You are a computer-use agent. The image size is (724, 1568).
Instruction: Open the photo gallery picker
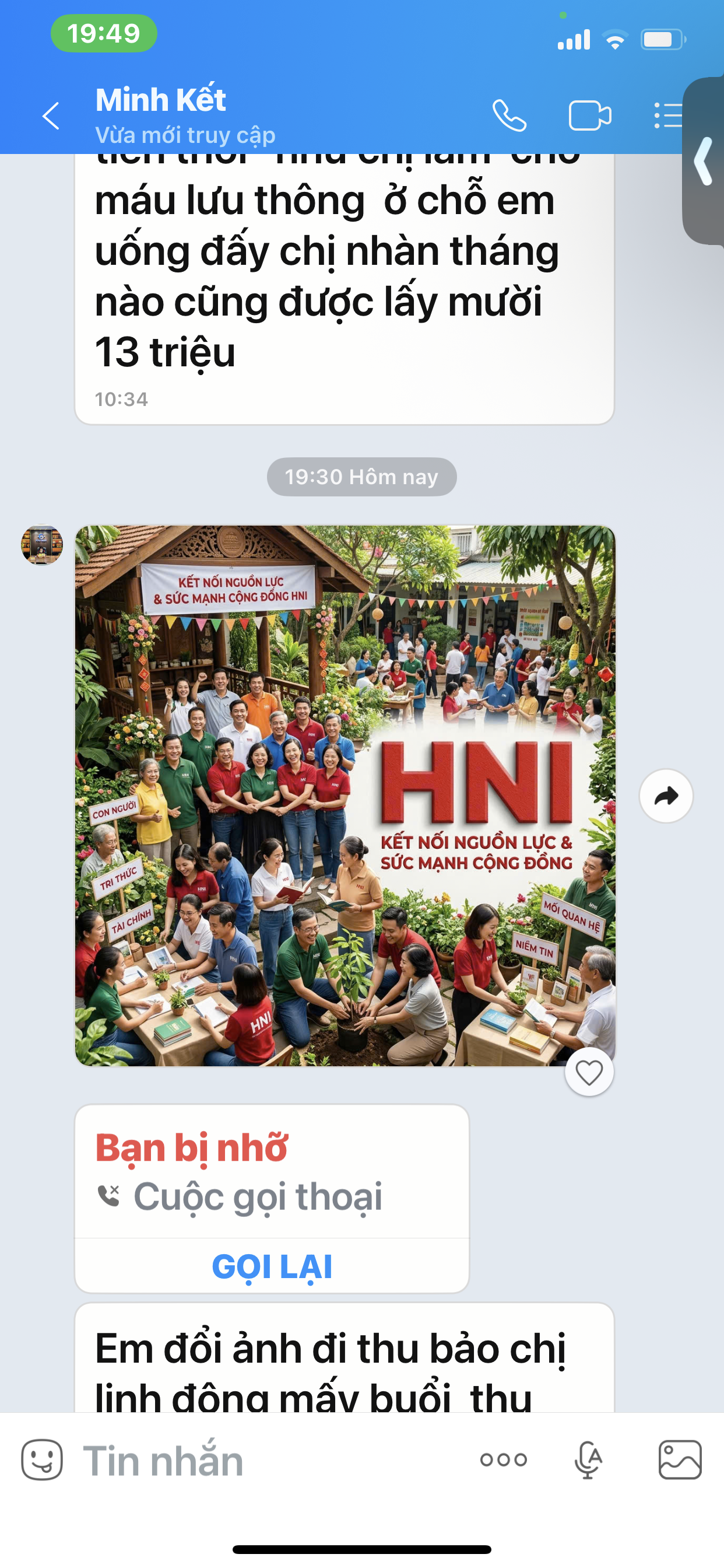tap(680, 1459)
